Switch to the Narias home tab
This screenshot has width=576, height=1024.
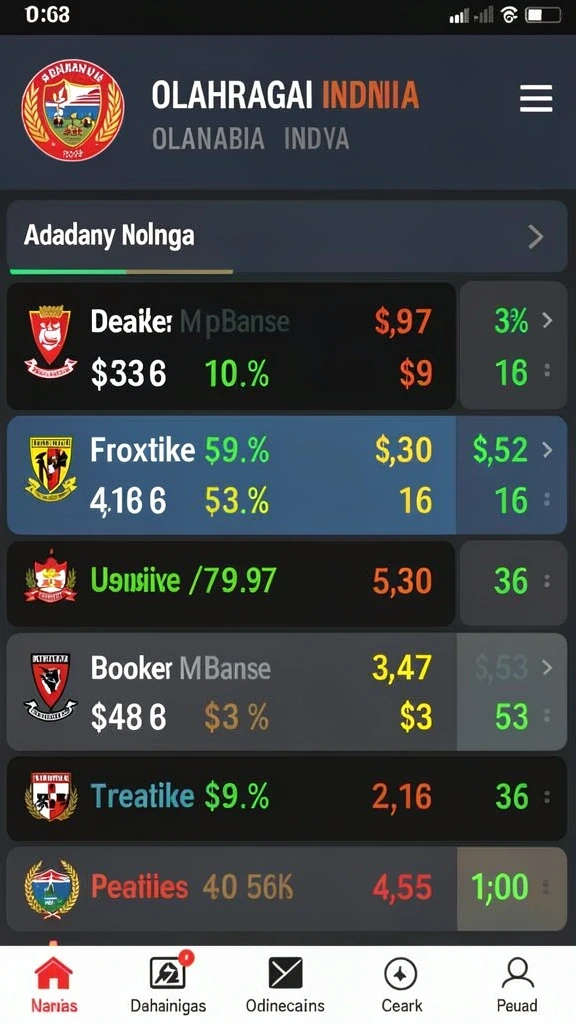pyautogui.click(x=54, y=984)
